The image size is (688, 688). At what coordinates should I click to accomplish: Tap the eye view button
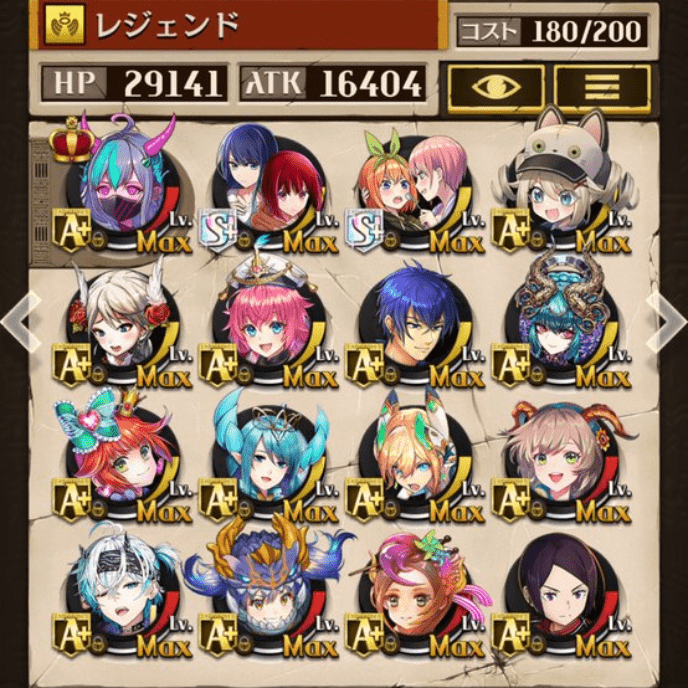tap(496, 88)
